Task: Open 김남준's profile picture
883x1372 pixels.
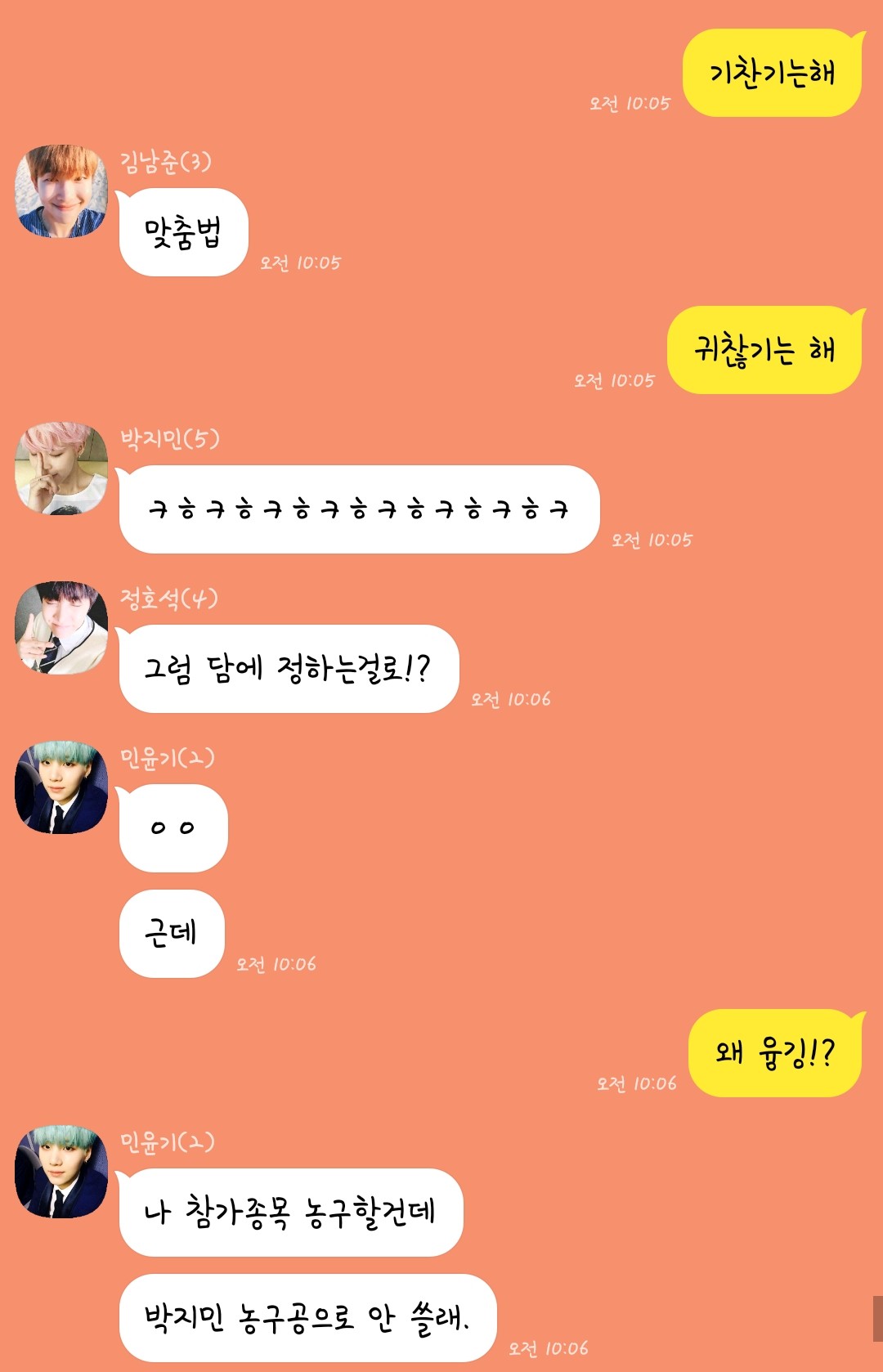Action: [x=61, y=191]
